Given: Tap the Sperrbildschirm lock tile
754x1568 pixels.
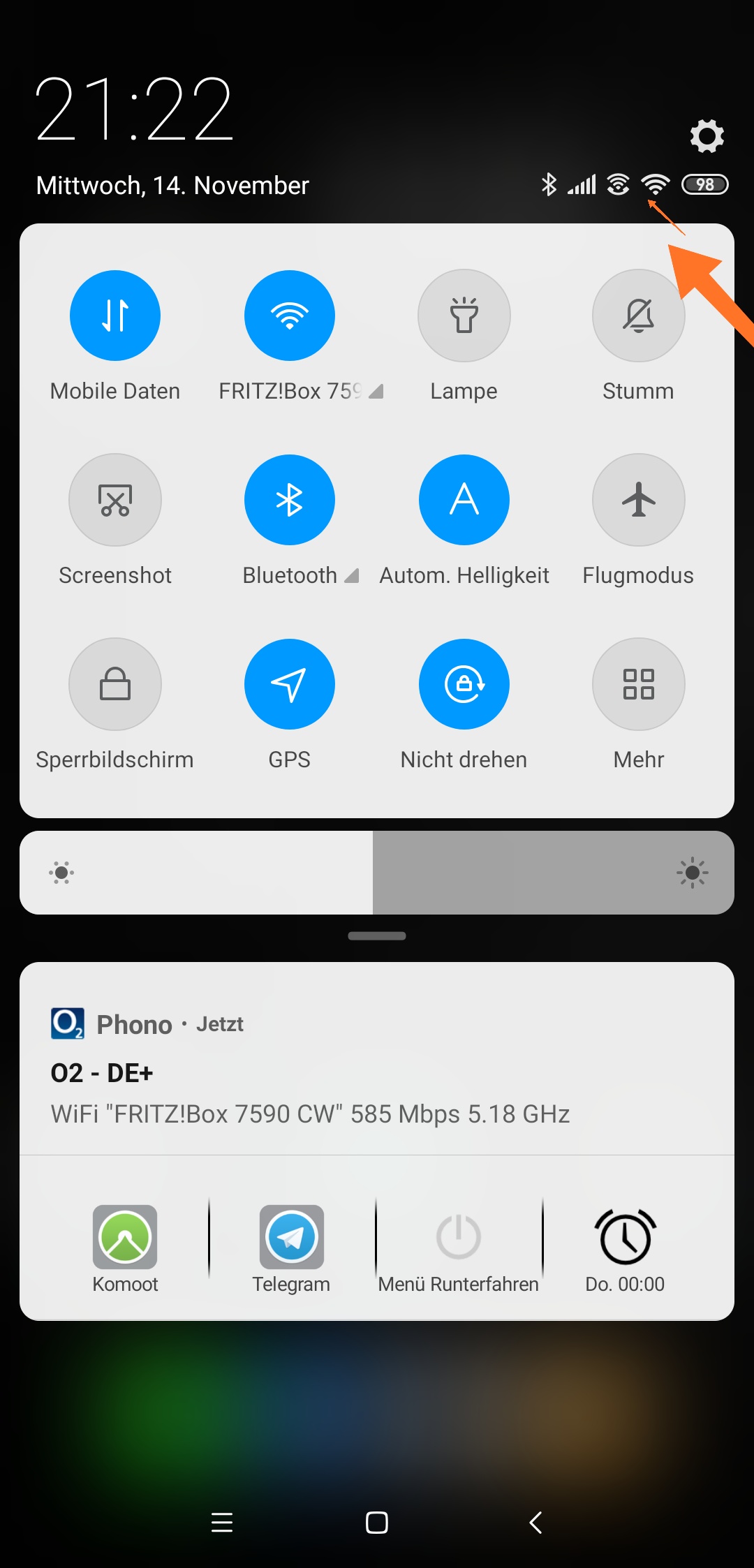Looking at the screenshot, I should click(x=115, y=684).
